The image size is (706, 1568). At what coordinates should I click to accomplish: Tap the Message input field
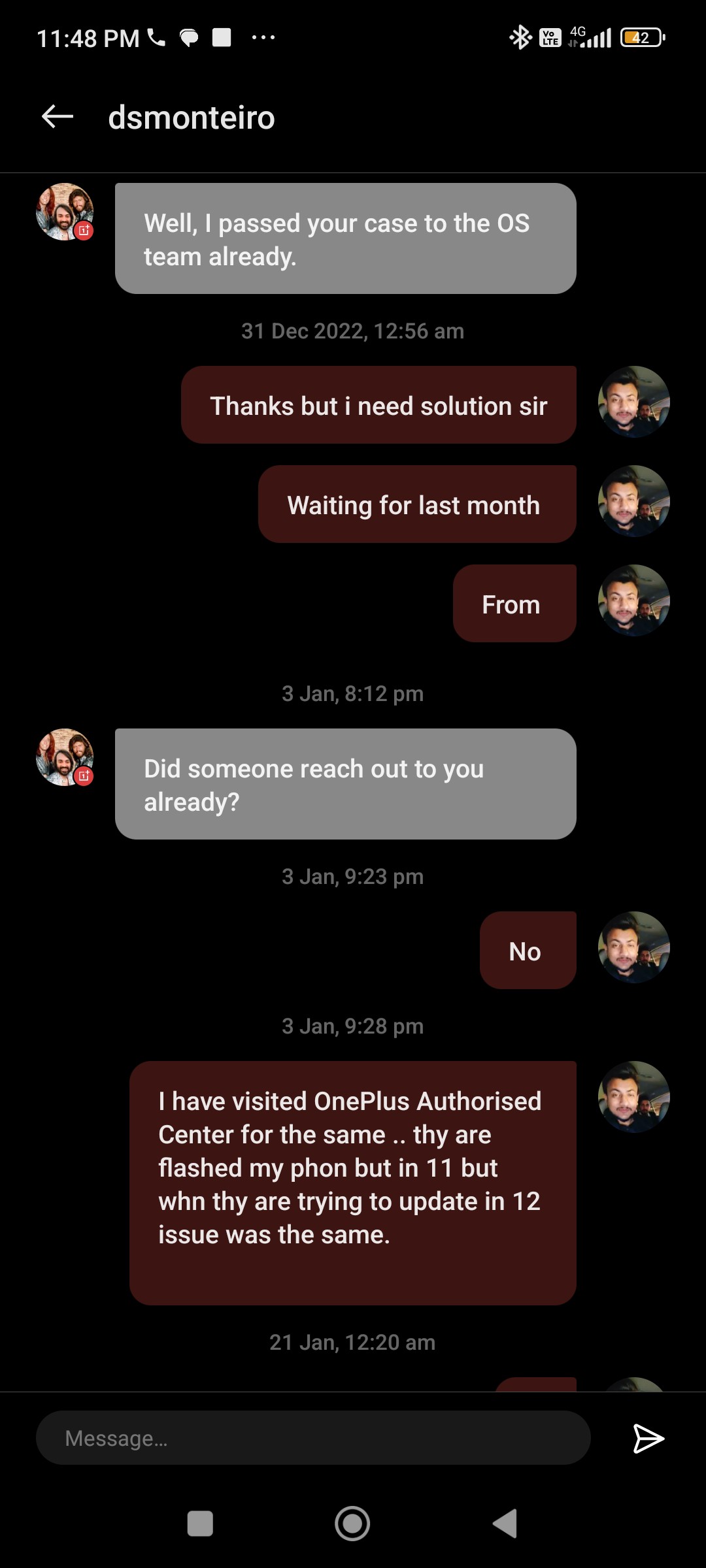(314, 1438)
